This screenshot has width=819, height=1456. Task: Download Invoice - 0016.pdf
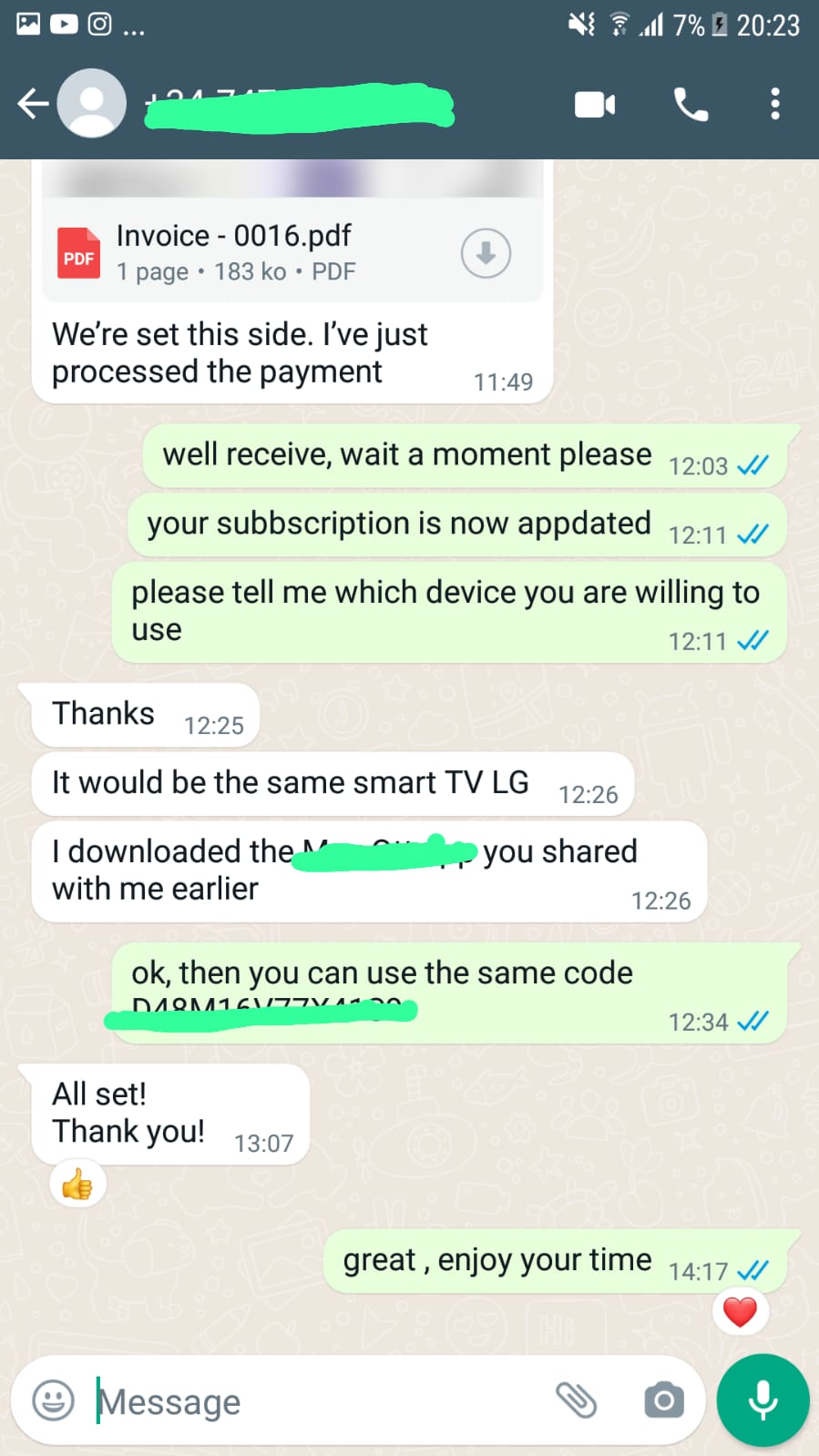[x=486, y=253]
